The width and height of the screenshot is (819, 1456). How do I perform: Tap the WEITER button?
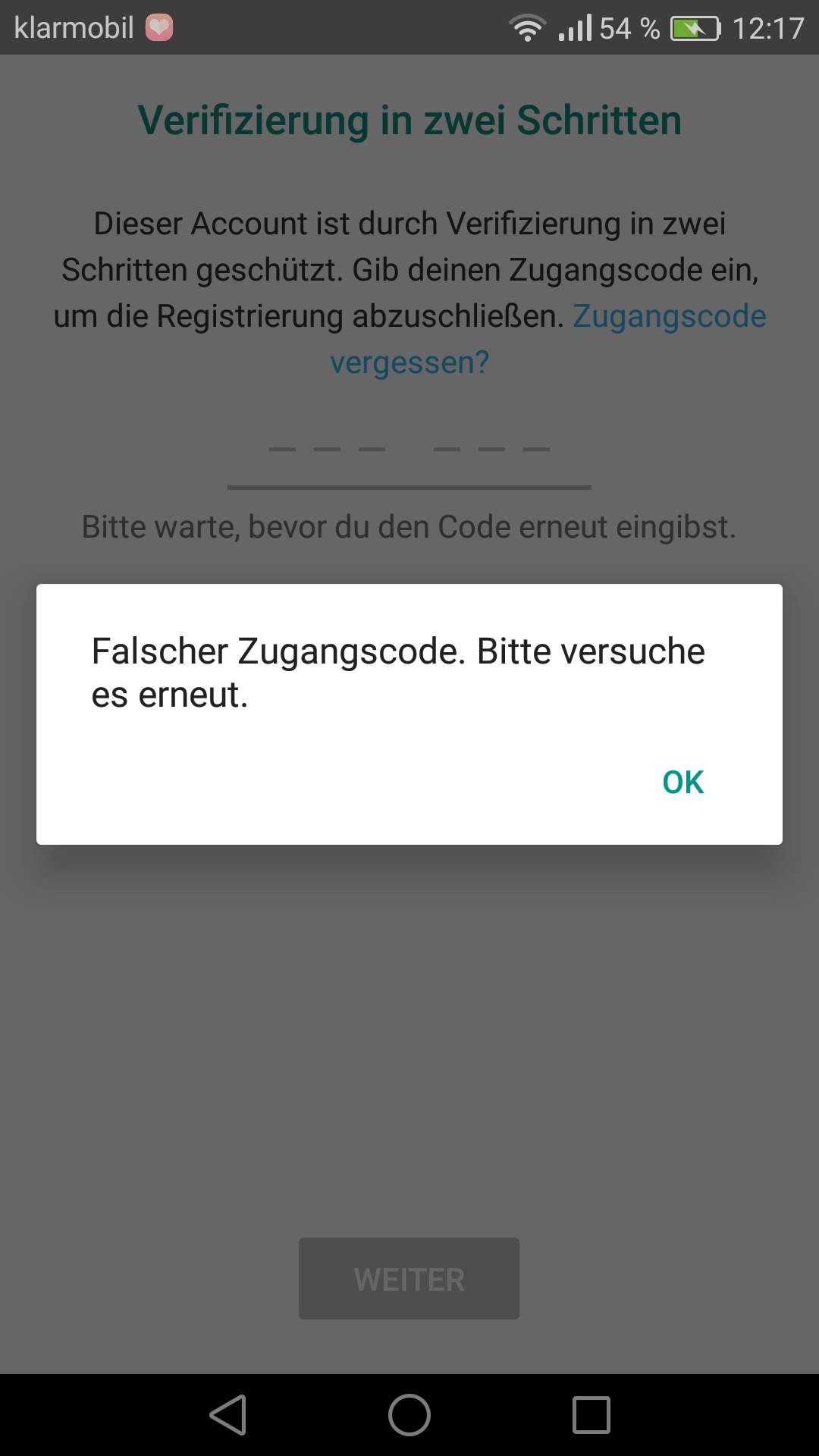coord(409,1279)
